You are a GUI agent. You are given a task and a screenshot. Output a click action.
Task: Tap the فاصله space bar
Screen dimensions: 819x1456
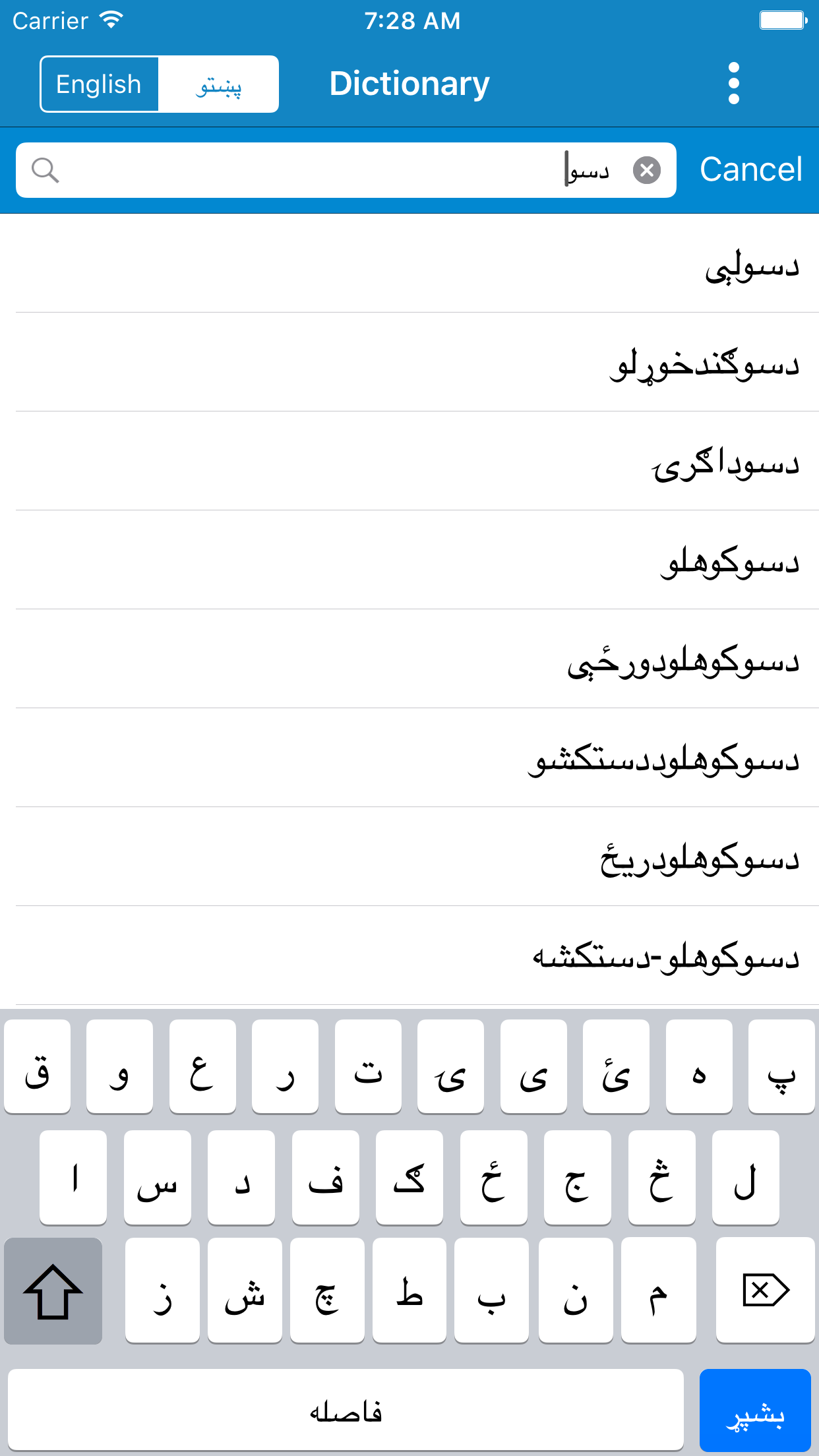[x=346, y=1410]
